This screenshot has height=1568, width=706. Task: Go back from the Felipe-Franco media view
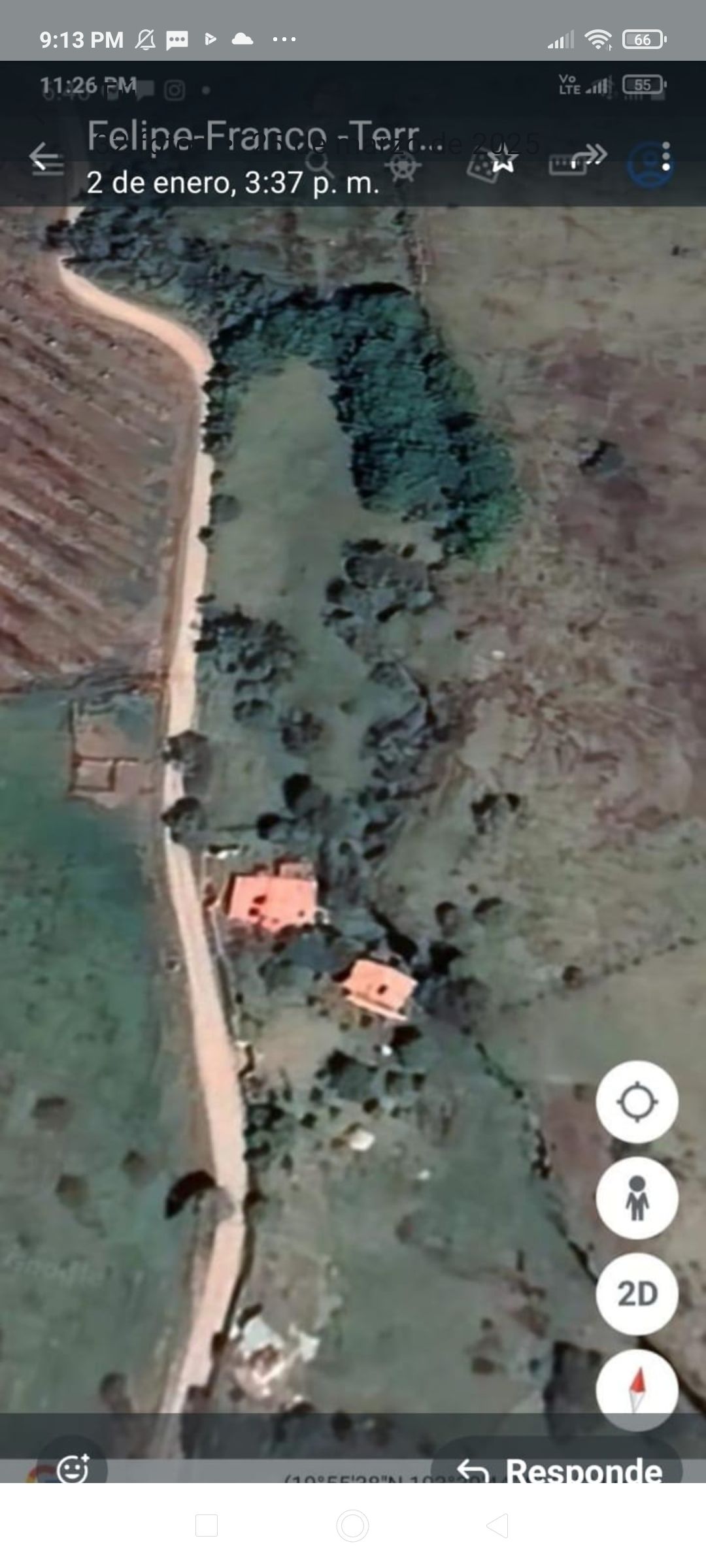click(46, 158)
